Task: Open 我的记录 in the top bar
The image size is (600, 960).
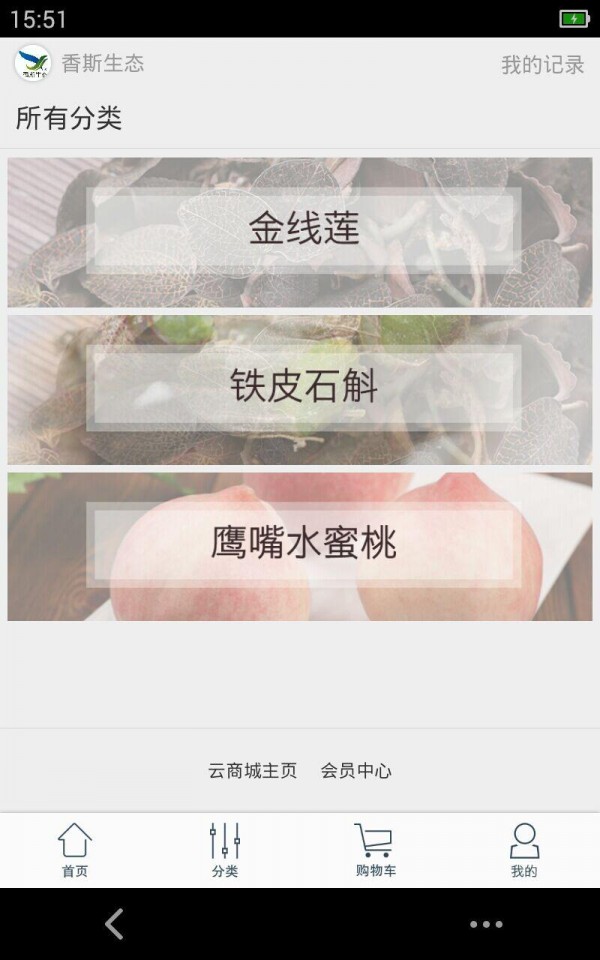Action: [542, 65]
